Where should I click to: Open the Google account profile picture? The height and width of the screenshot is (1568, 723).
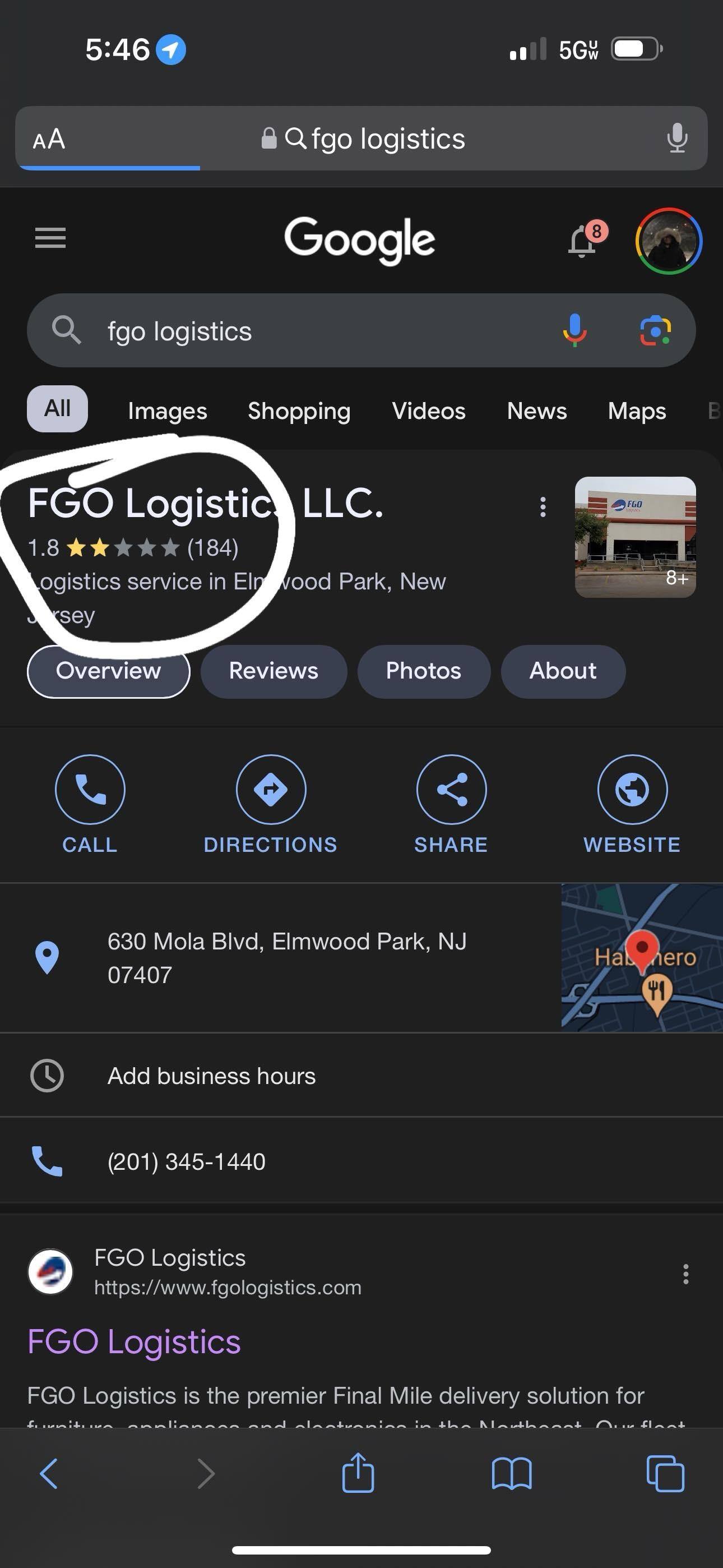[668, 241]
